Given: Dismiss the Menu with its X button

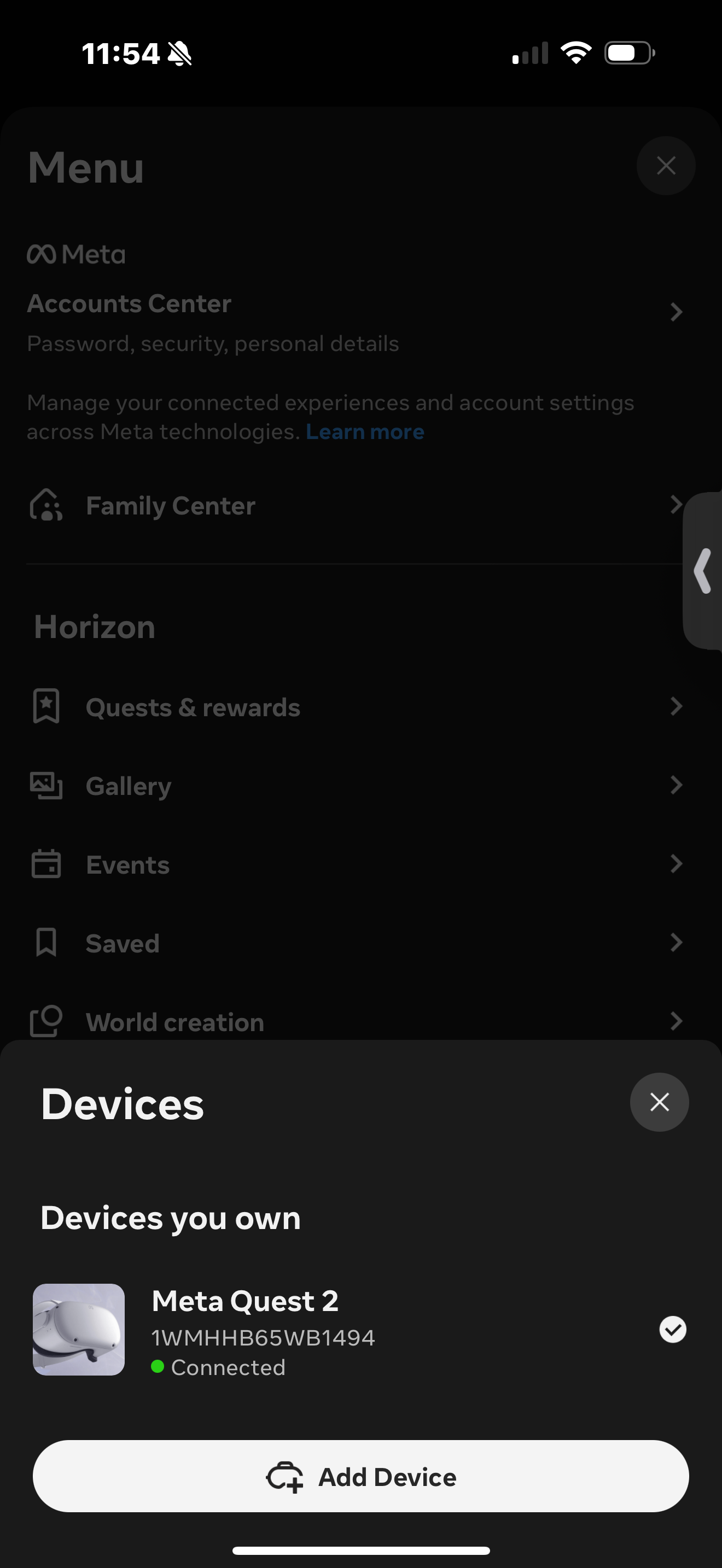Looking at the screenshot, I should pyautogui.click(x=665, y=166).
